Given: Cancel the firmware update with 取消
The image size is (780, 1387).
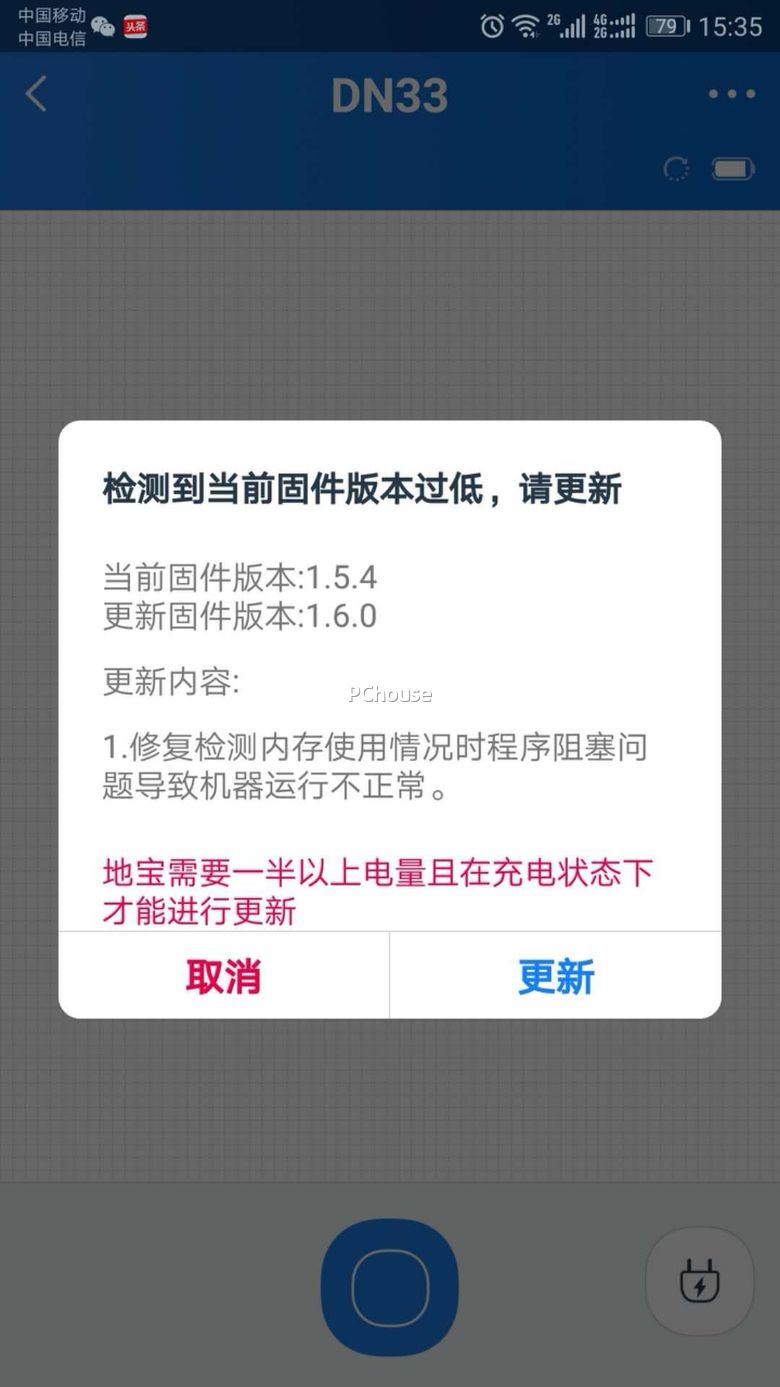Looking at the screenshot, I should pyautogui.click(x=223, y=976).
